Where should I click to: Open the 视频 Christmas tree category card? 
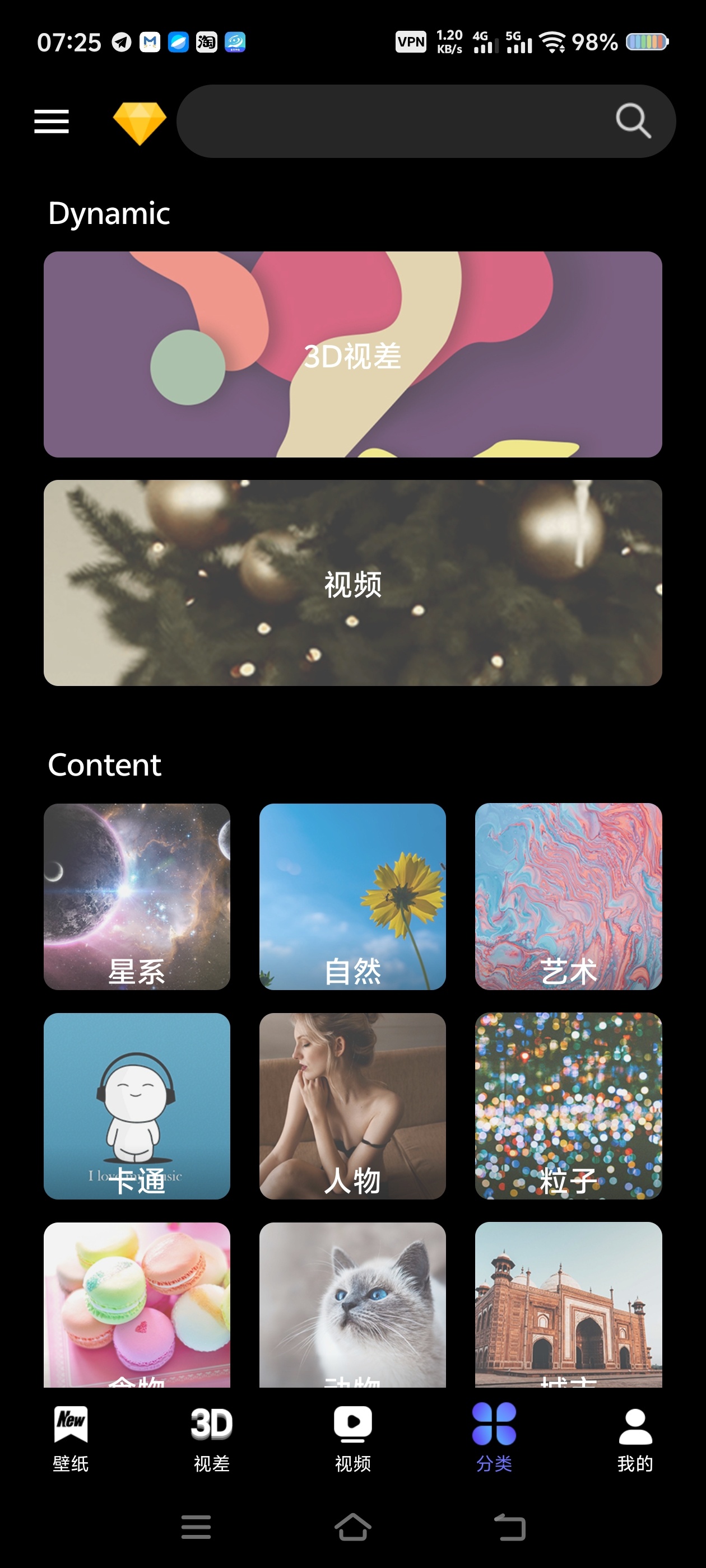[x=352, y=582]
